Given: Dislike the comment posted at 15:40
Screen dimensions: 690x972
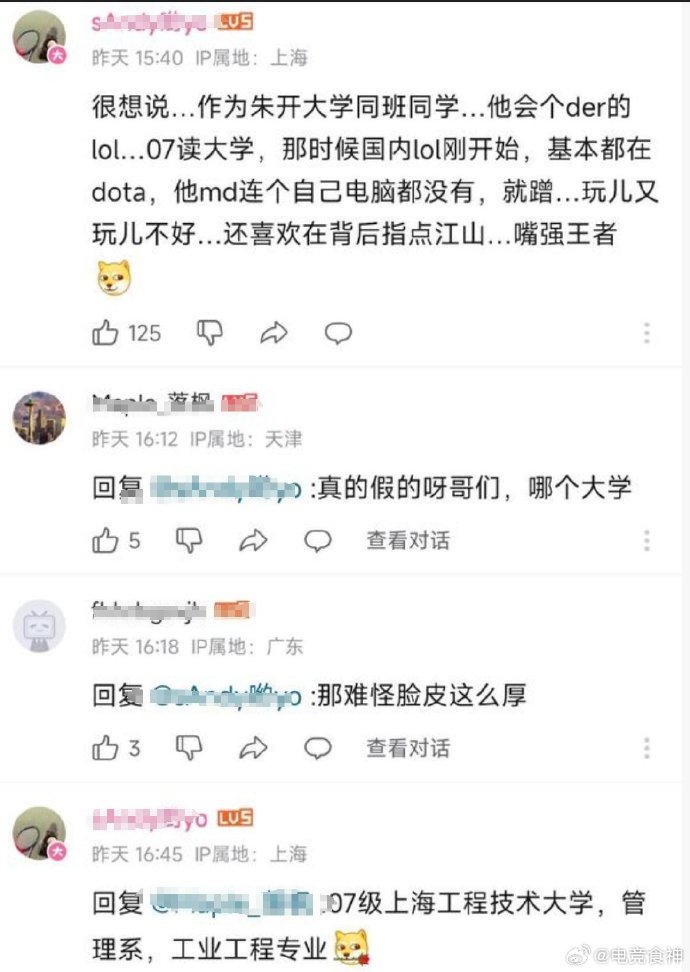Looking at the screenshot, I should (210, 333).
